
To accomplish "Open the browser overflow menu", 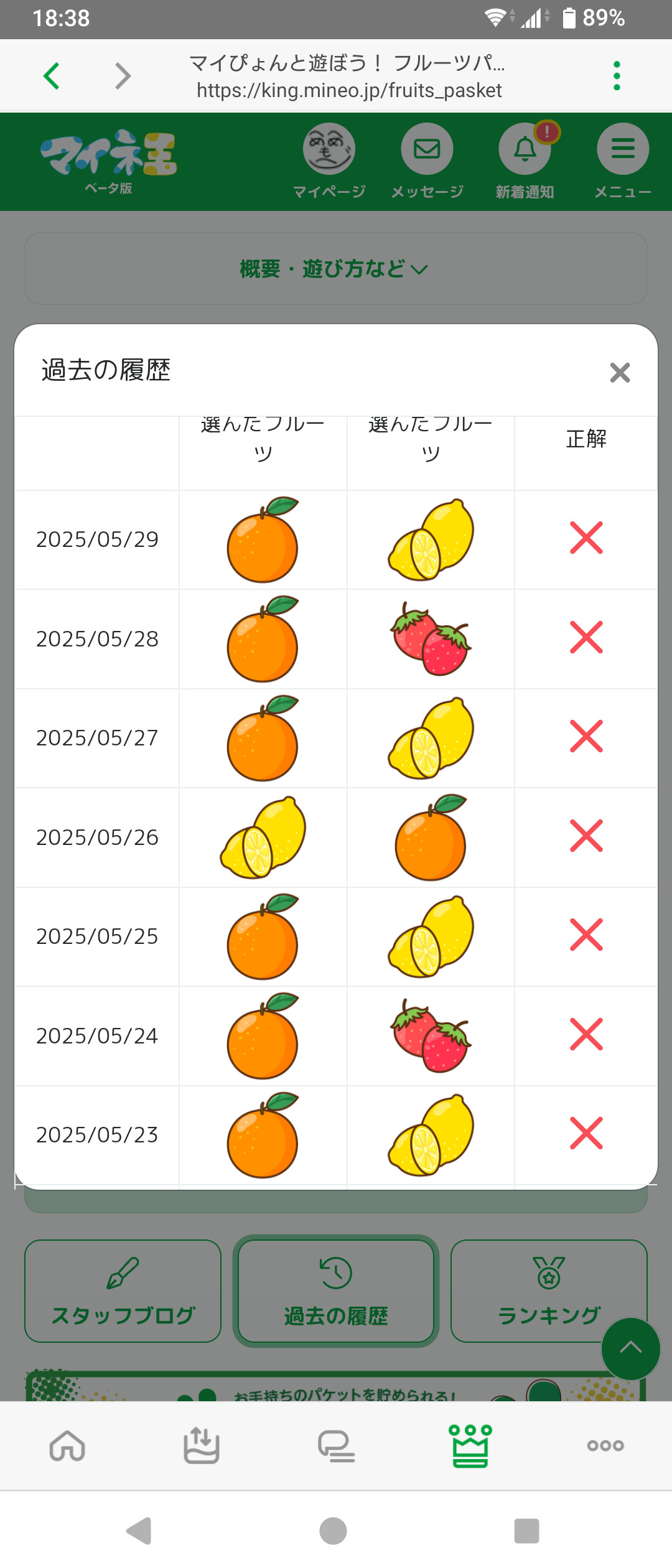I will point(617,76).
